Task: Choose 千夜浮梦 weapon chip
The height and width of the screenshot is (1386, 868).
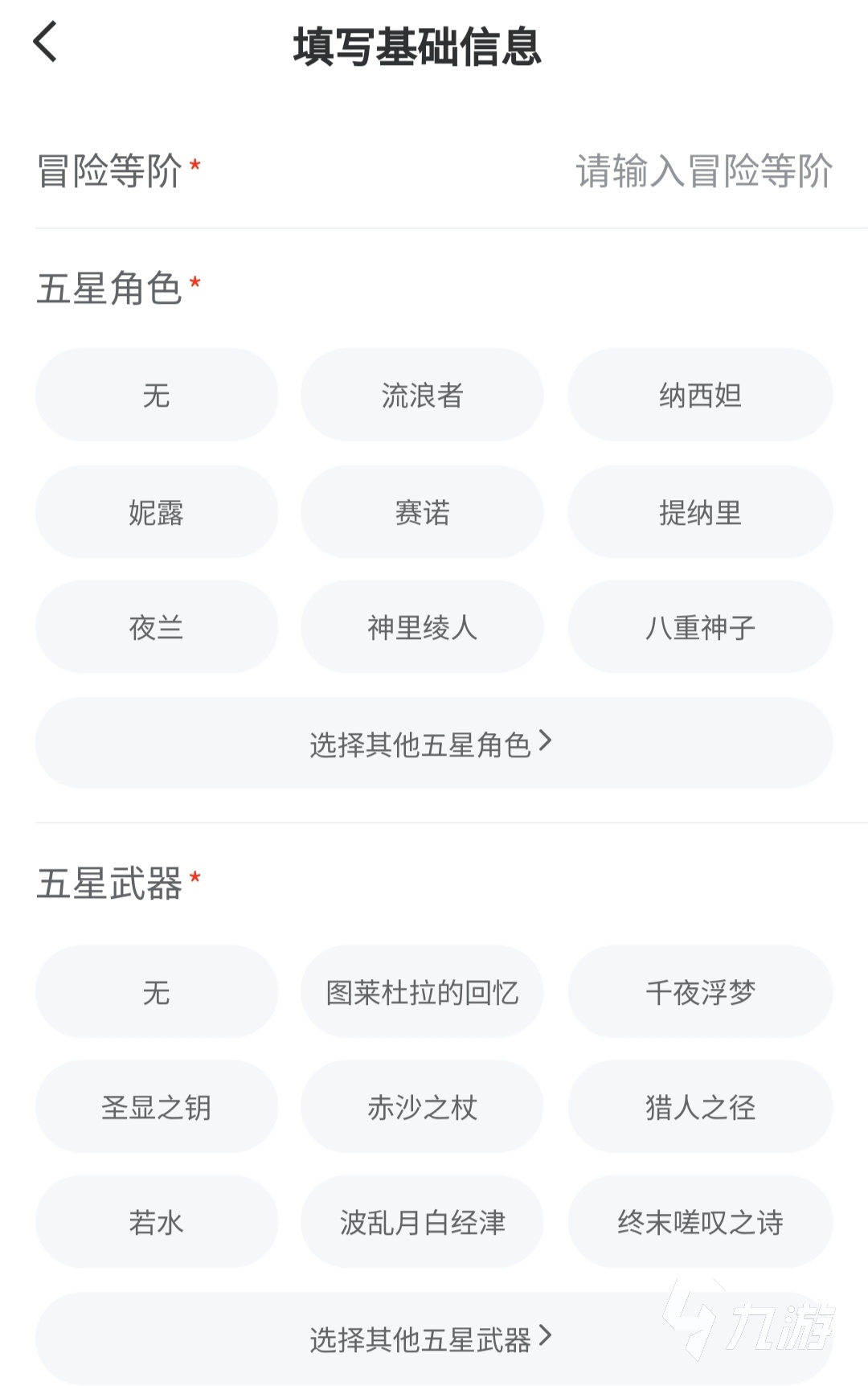Action: click(700, 992)
